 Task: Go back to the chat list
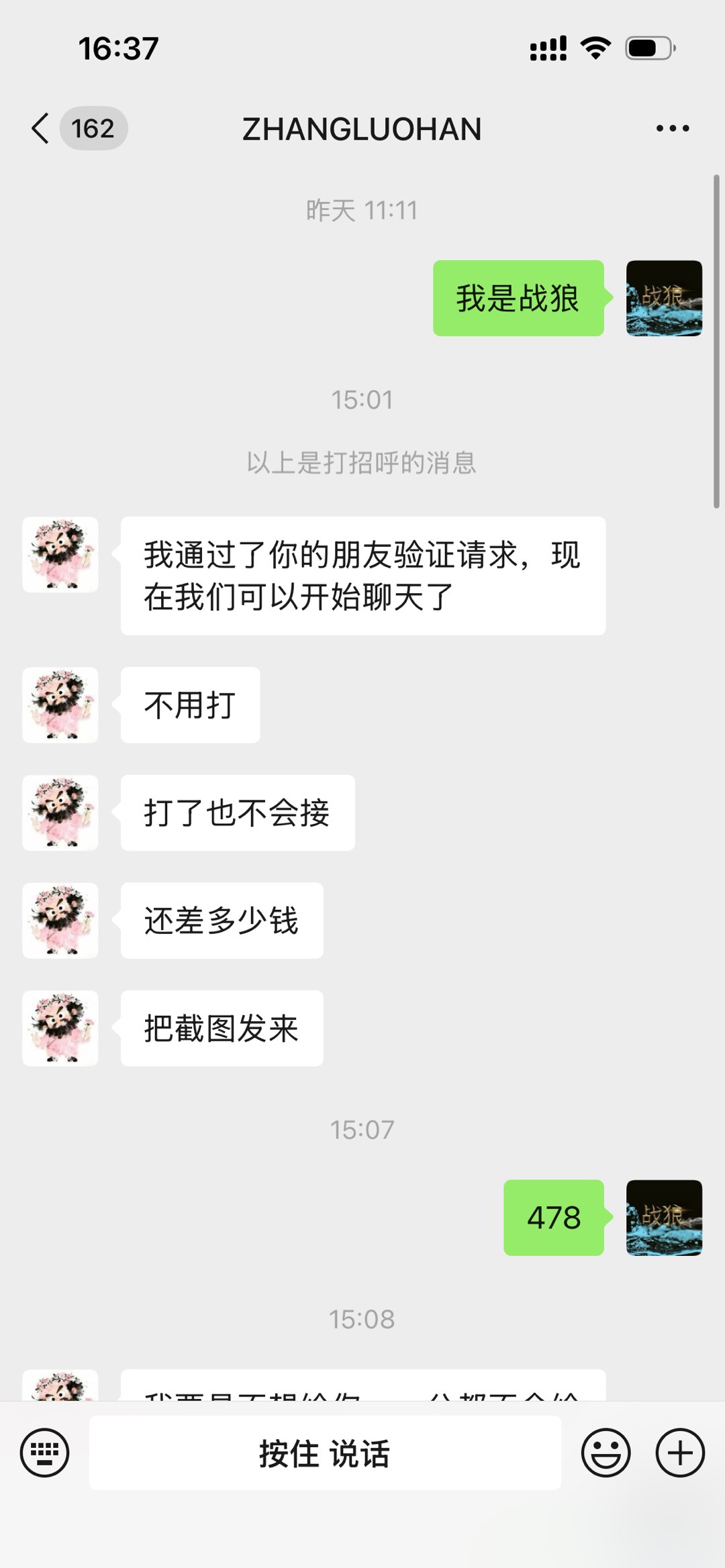42,128
